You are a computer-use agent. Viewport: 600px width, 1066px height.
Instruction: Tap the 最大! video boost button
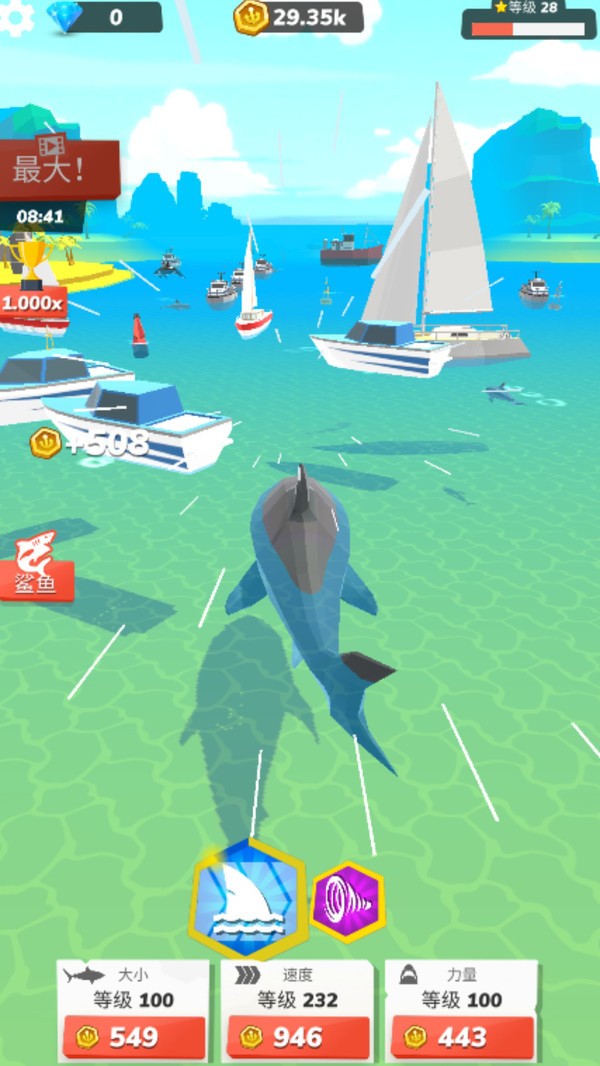point(57,168)
